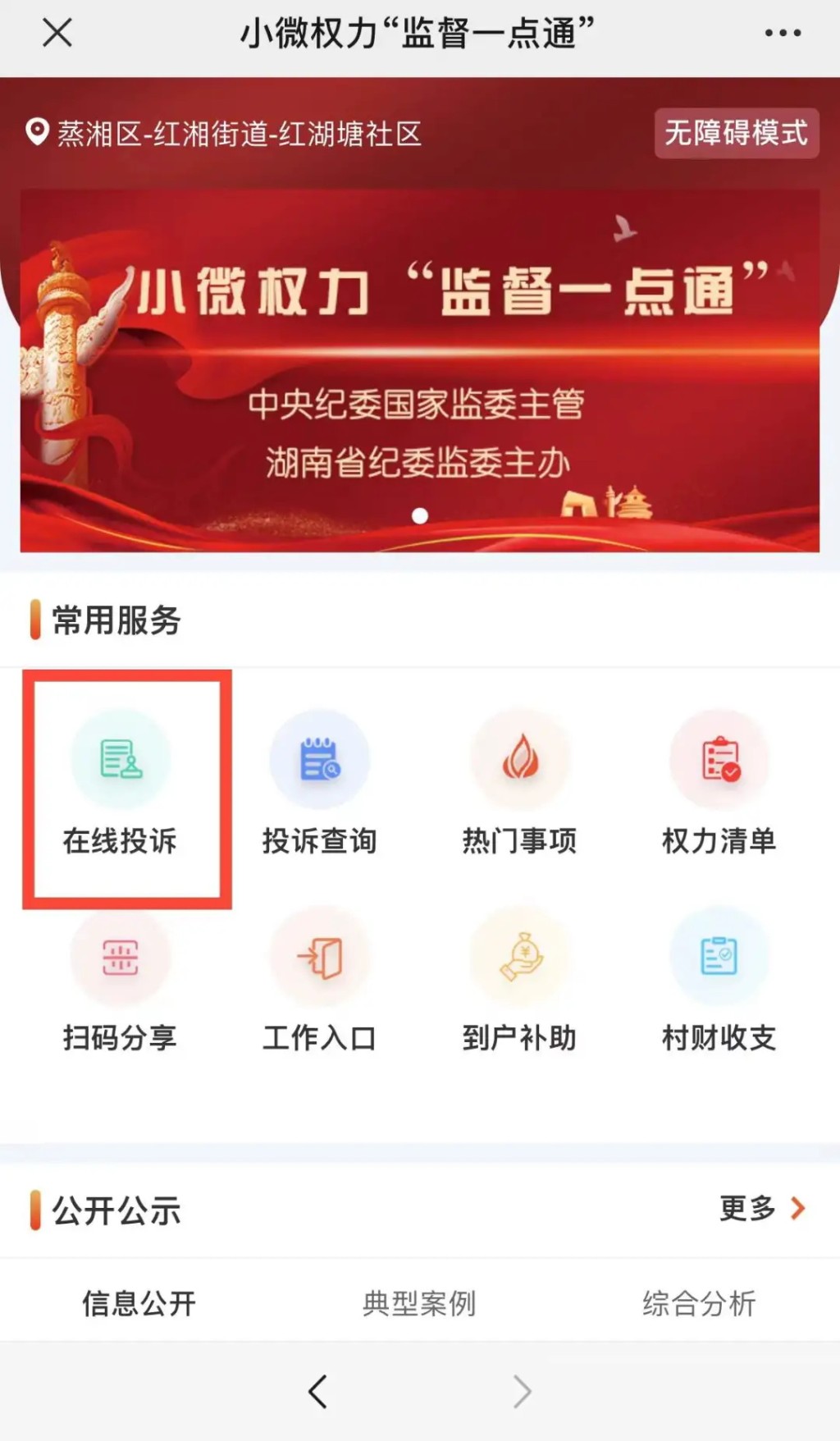Switch to 典型案例 tab
The image size is (840, 1441).
(419, 1303)
